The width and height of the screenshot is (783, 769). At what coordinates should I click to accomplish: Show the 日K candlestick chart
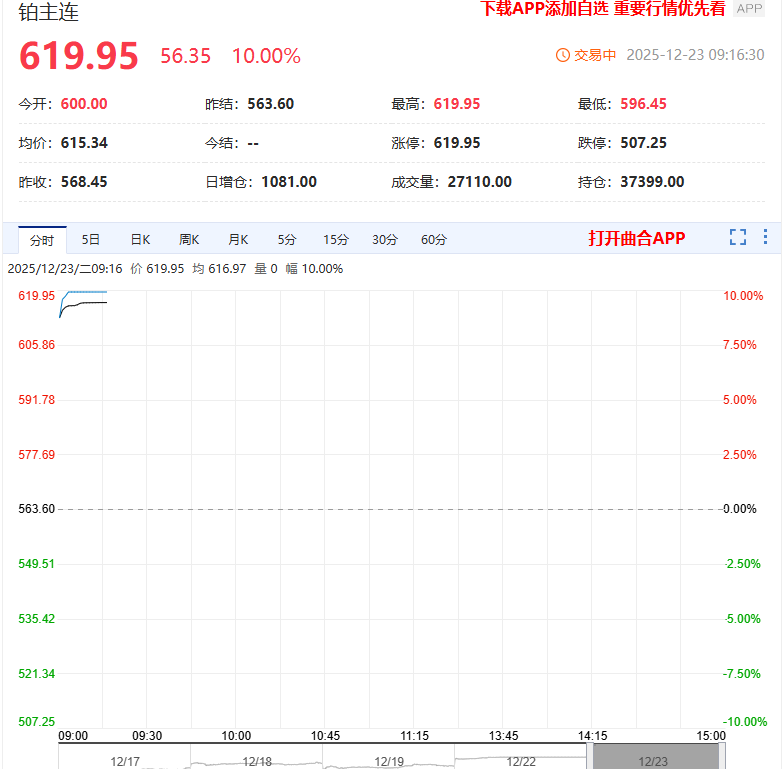coord(140,240)
